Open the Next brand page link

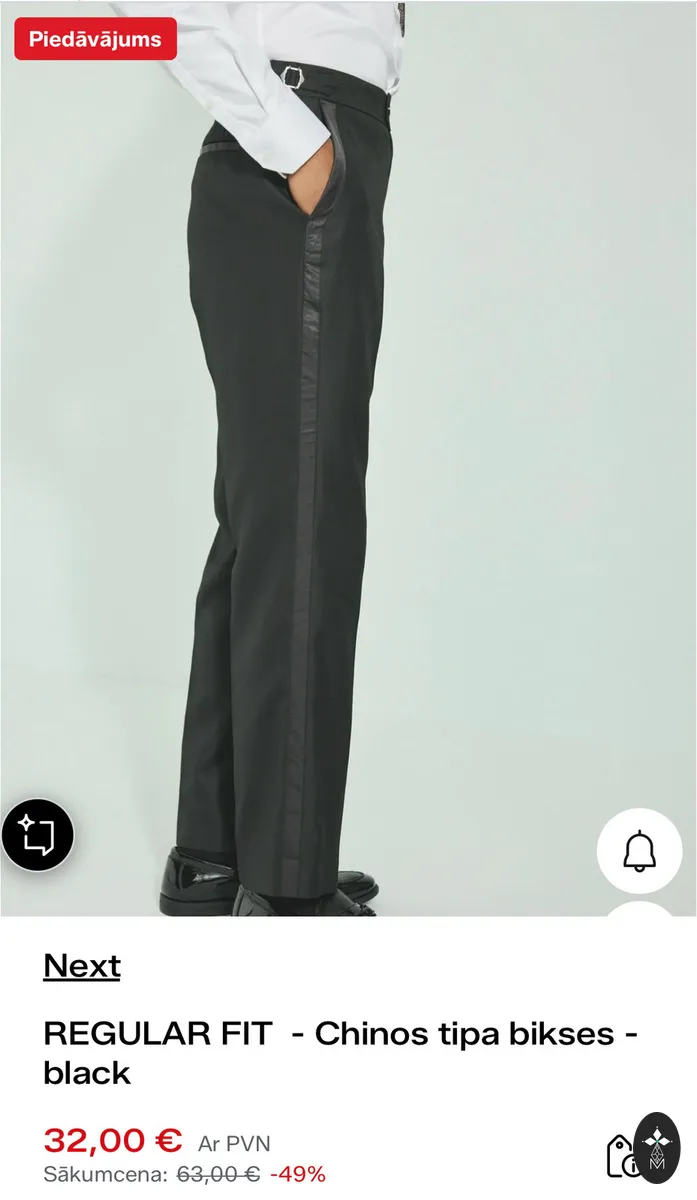click(82, 966)
